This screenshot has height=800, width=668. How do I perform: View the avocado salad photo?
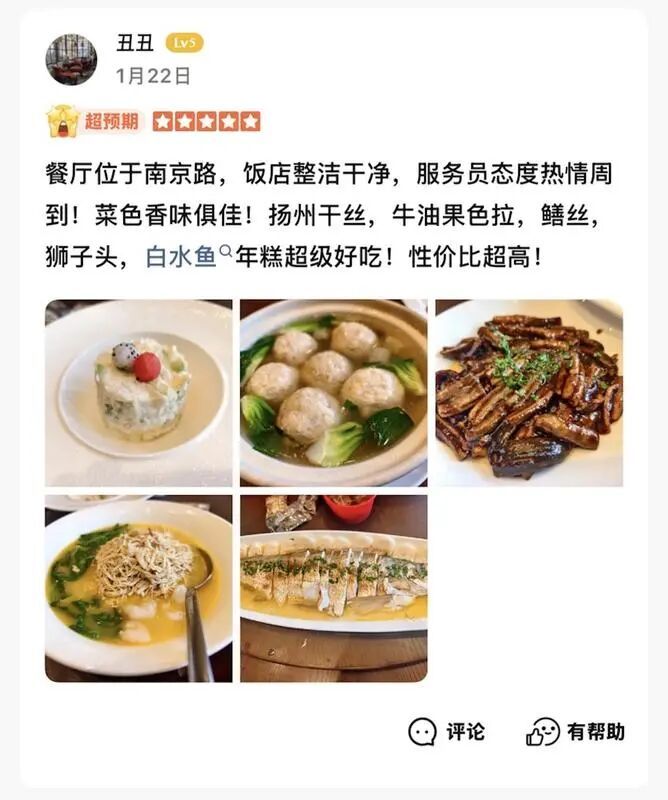point(138,393)
